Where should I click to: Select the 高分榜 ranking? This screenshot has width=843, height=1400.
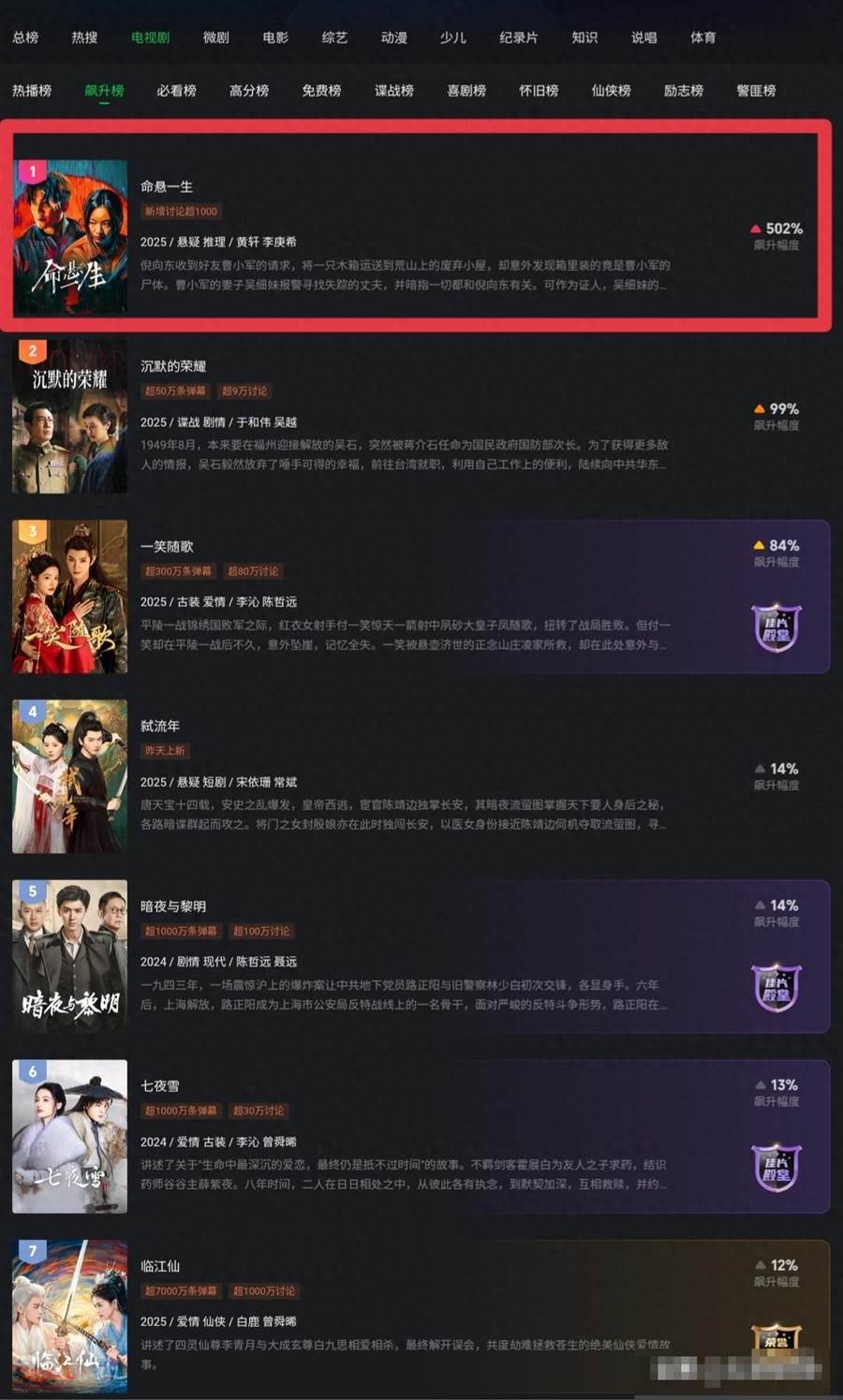[249, 91]
